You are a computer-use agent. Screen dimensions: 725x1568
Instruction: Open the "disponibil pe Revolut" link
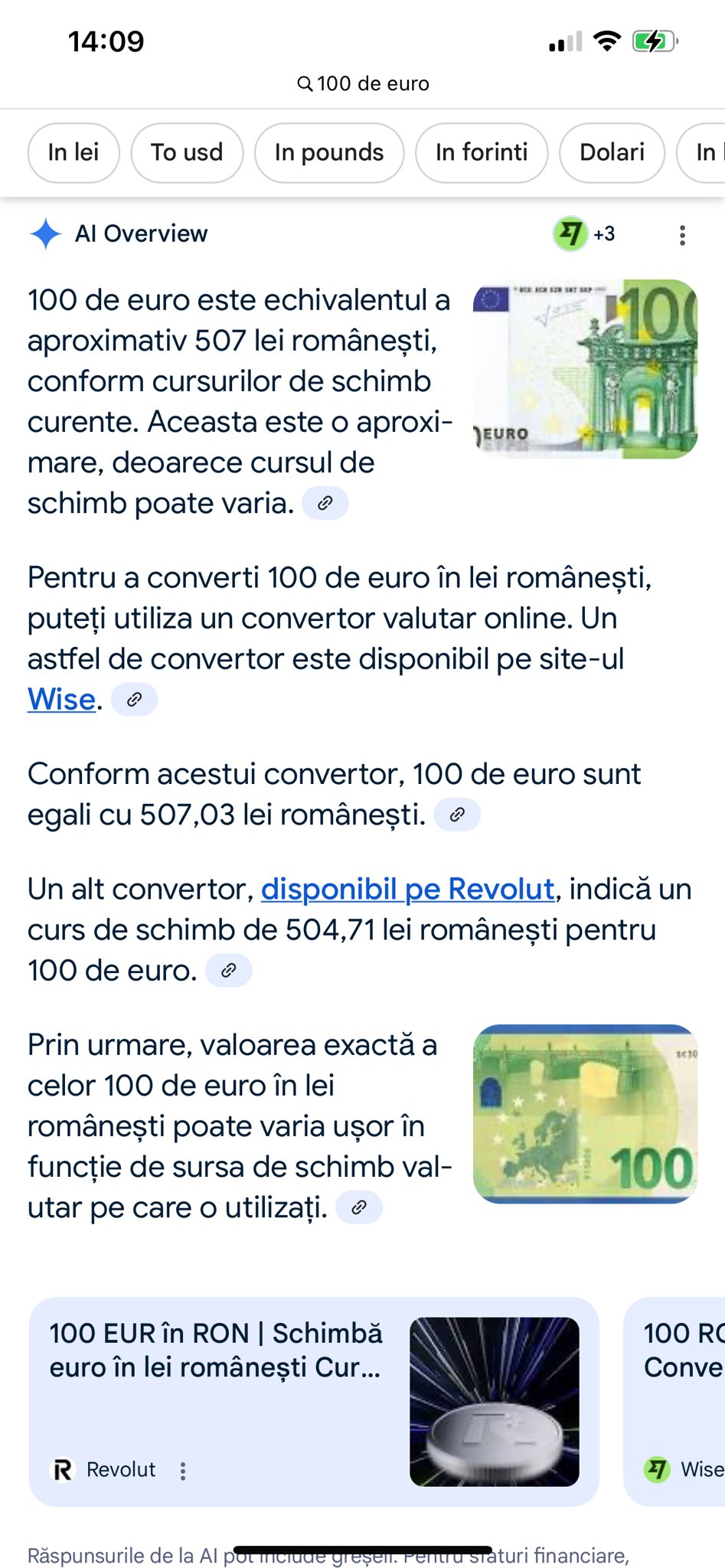(x=407, y=889)
